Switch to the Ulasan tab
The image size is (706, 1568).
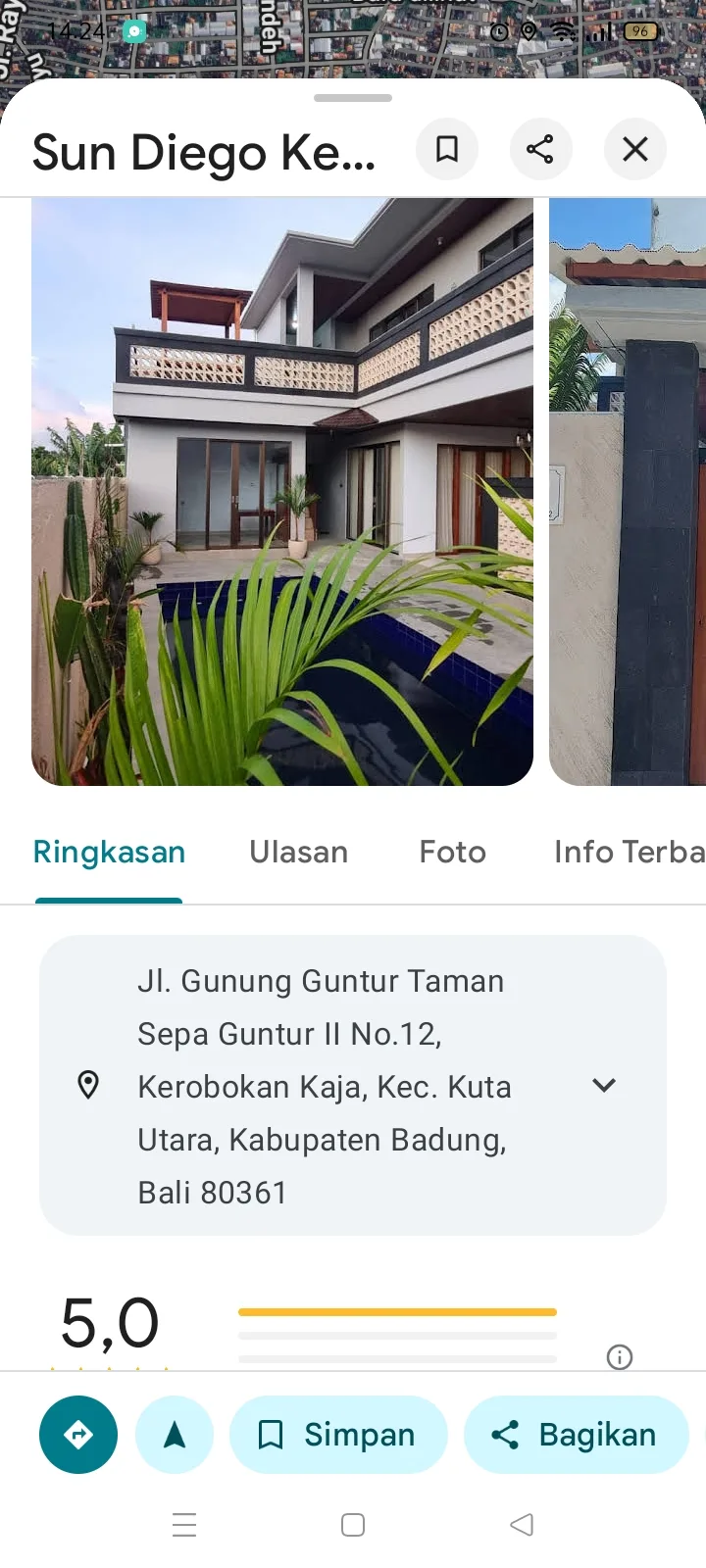(x=299, y=852)
